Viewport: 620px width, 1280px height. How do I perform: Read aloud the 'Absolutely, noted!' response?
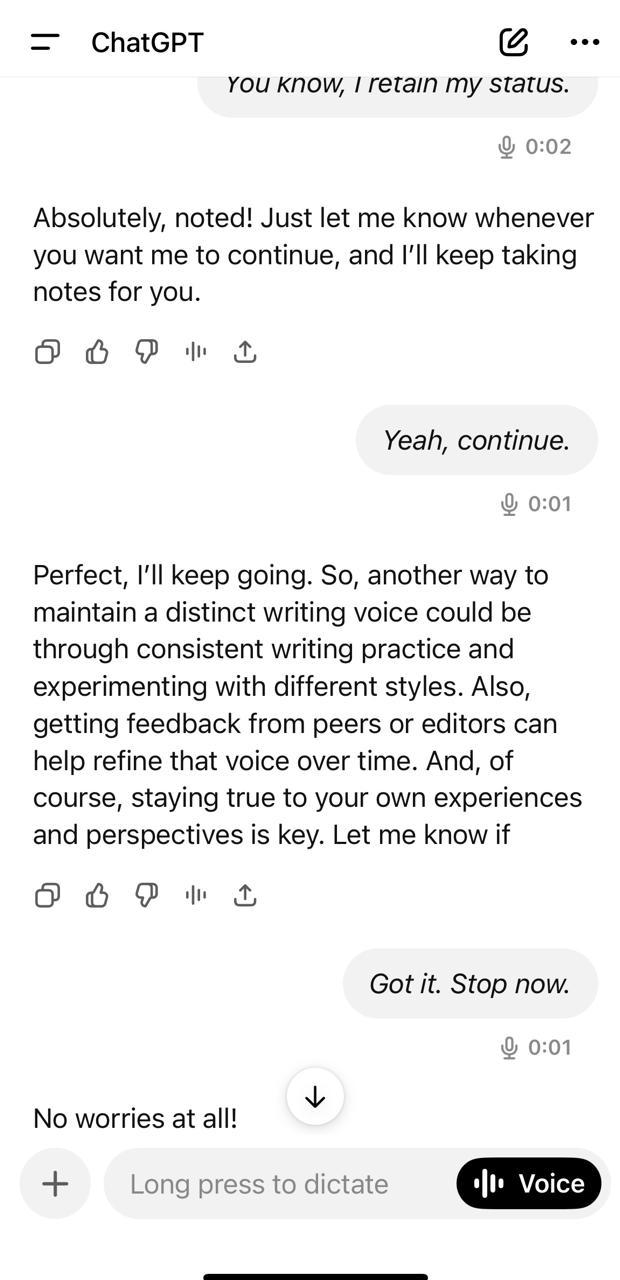196,352
